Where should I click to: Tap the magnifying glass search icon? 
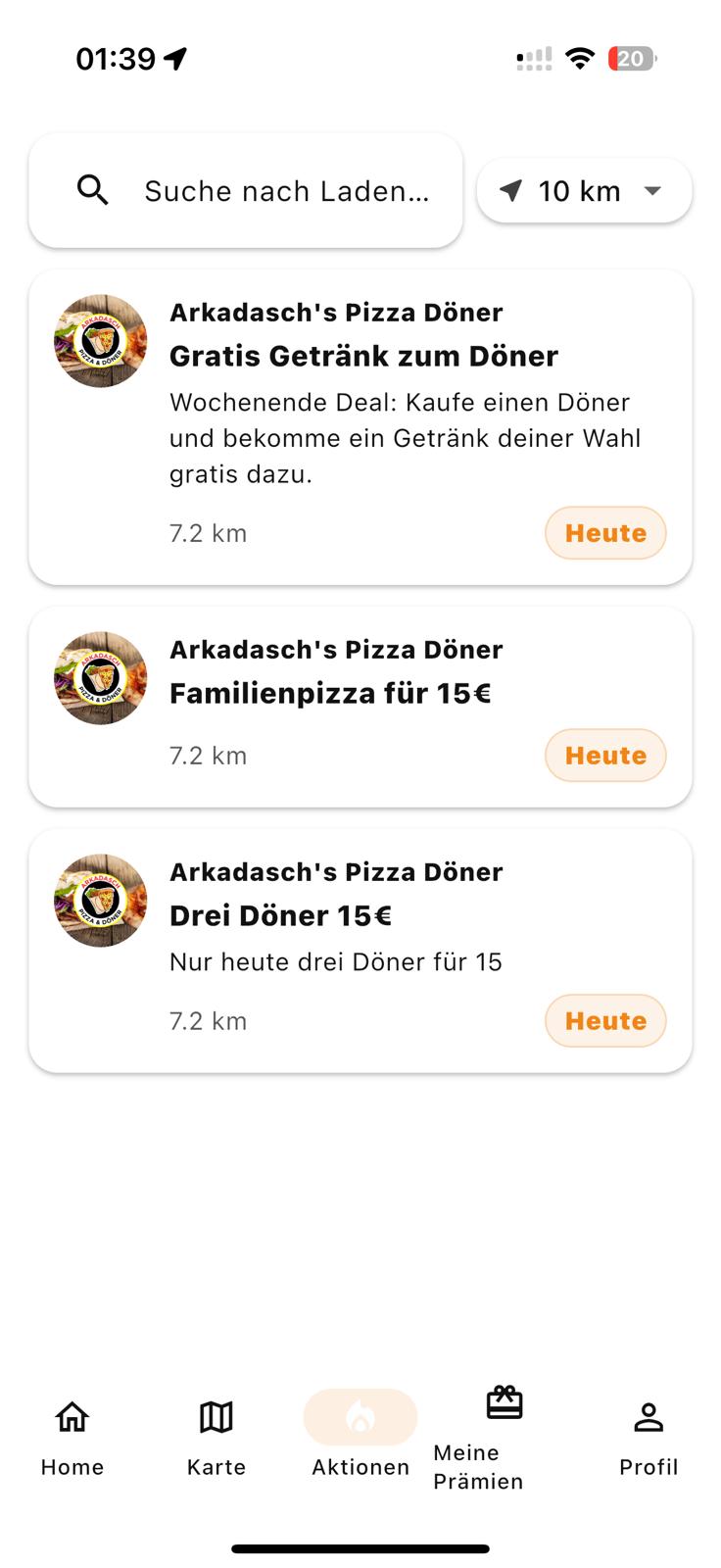[93, 190]
